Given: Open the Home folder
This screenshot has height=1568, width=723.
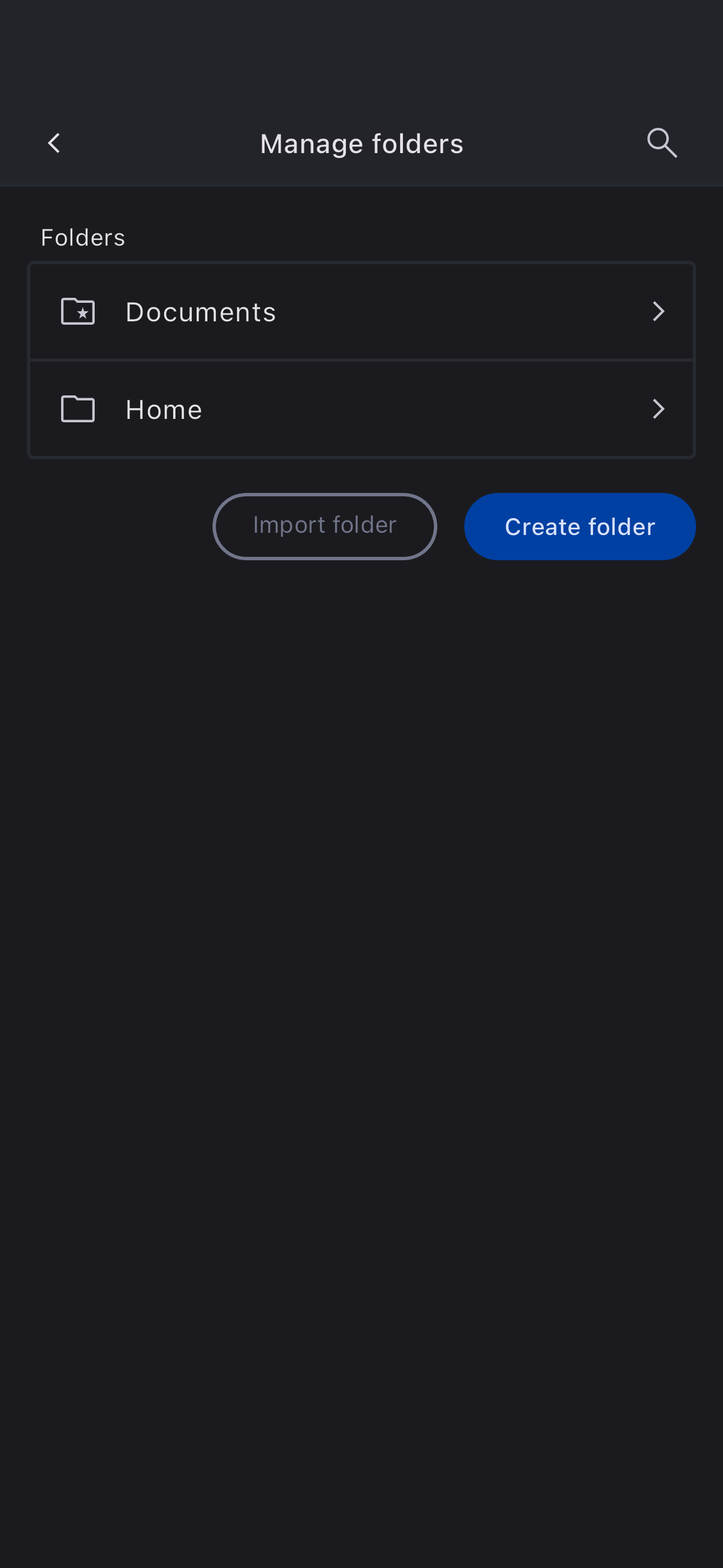Looking at the screenshot, I should tap(361, 409).
